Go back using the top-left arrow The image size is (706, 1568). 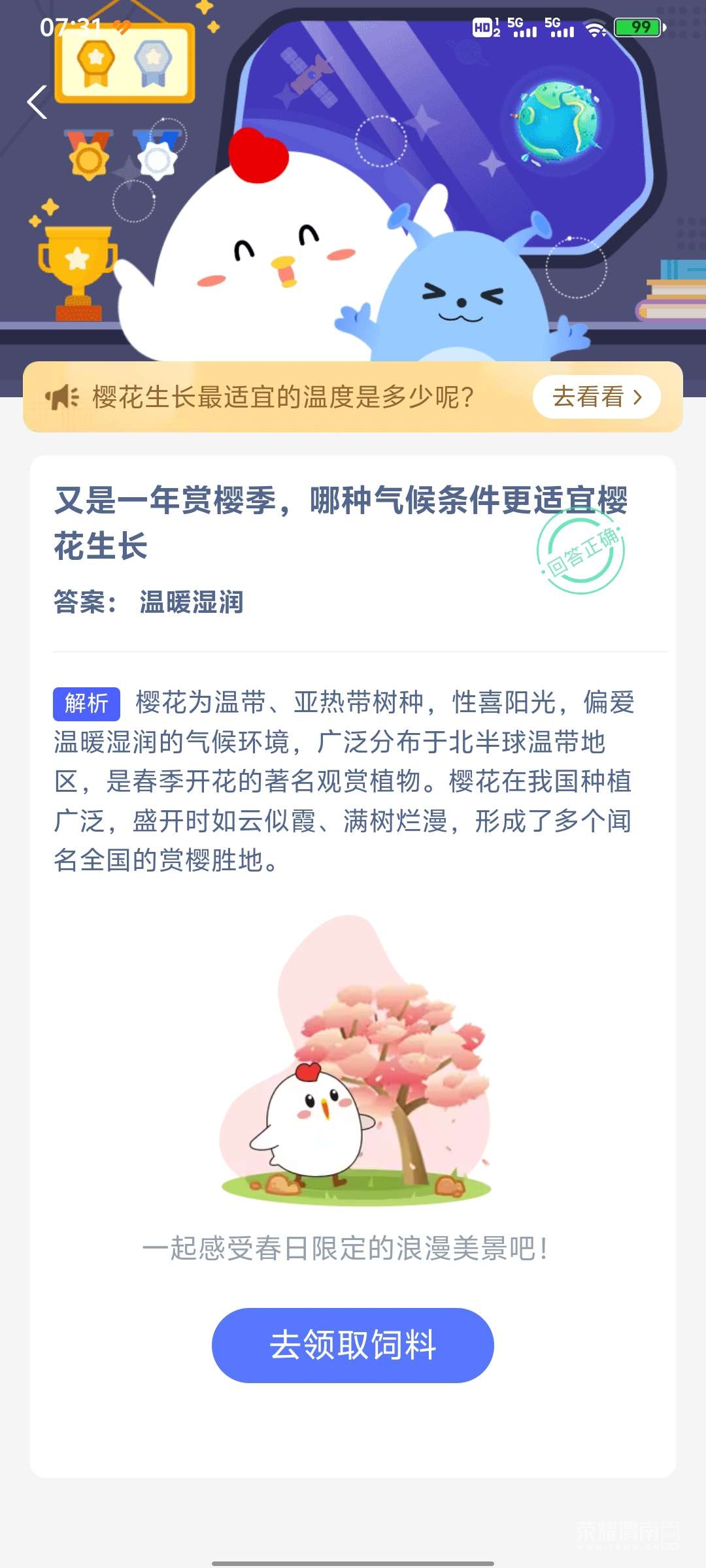click(37, 103)
